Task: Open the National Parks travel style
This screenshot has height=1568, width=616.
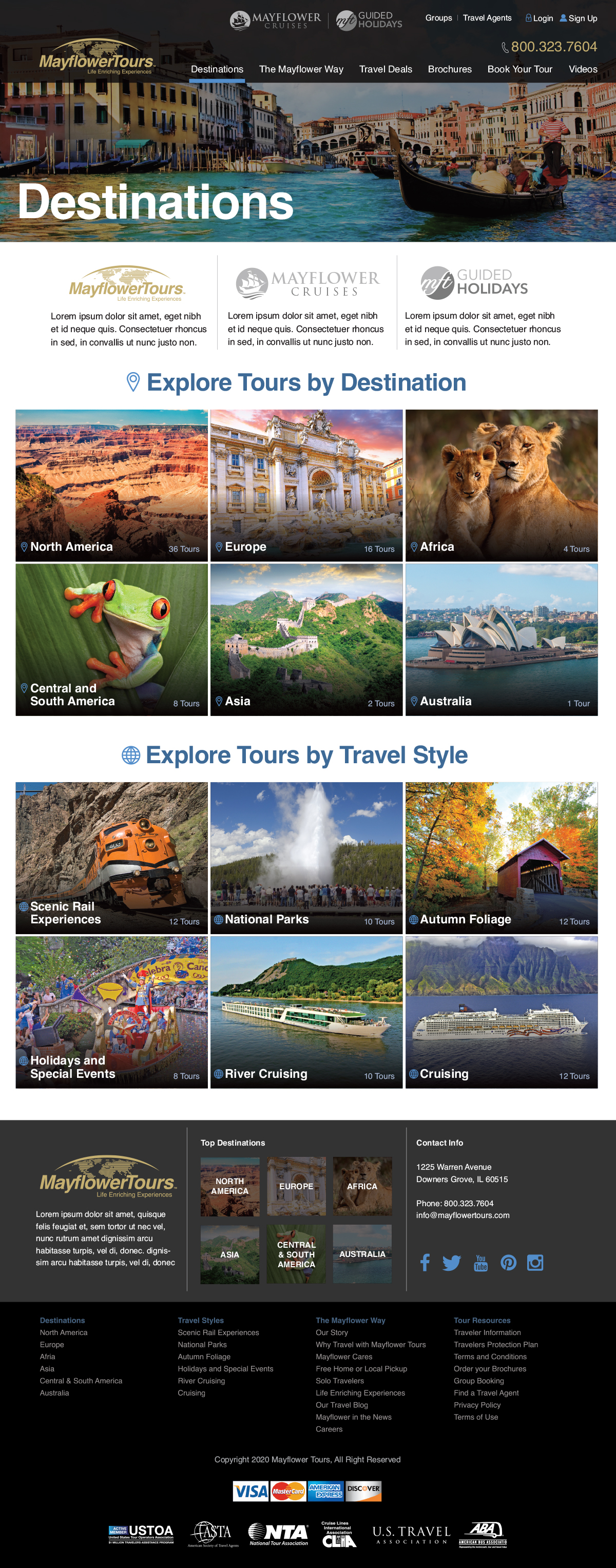Action: pos(306,858)
